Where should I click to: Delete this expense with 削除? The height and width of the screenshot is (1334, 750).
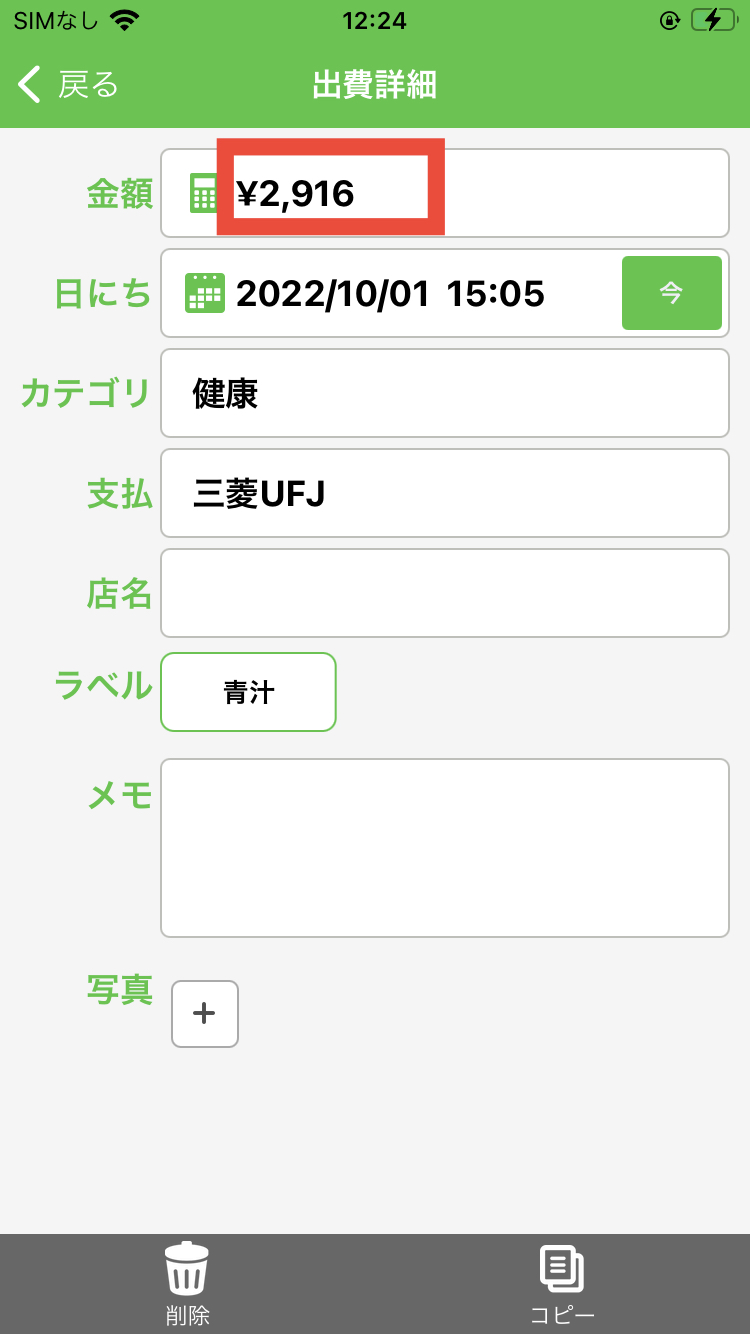click(187, 1284)
